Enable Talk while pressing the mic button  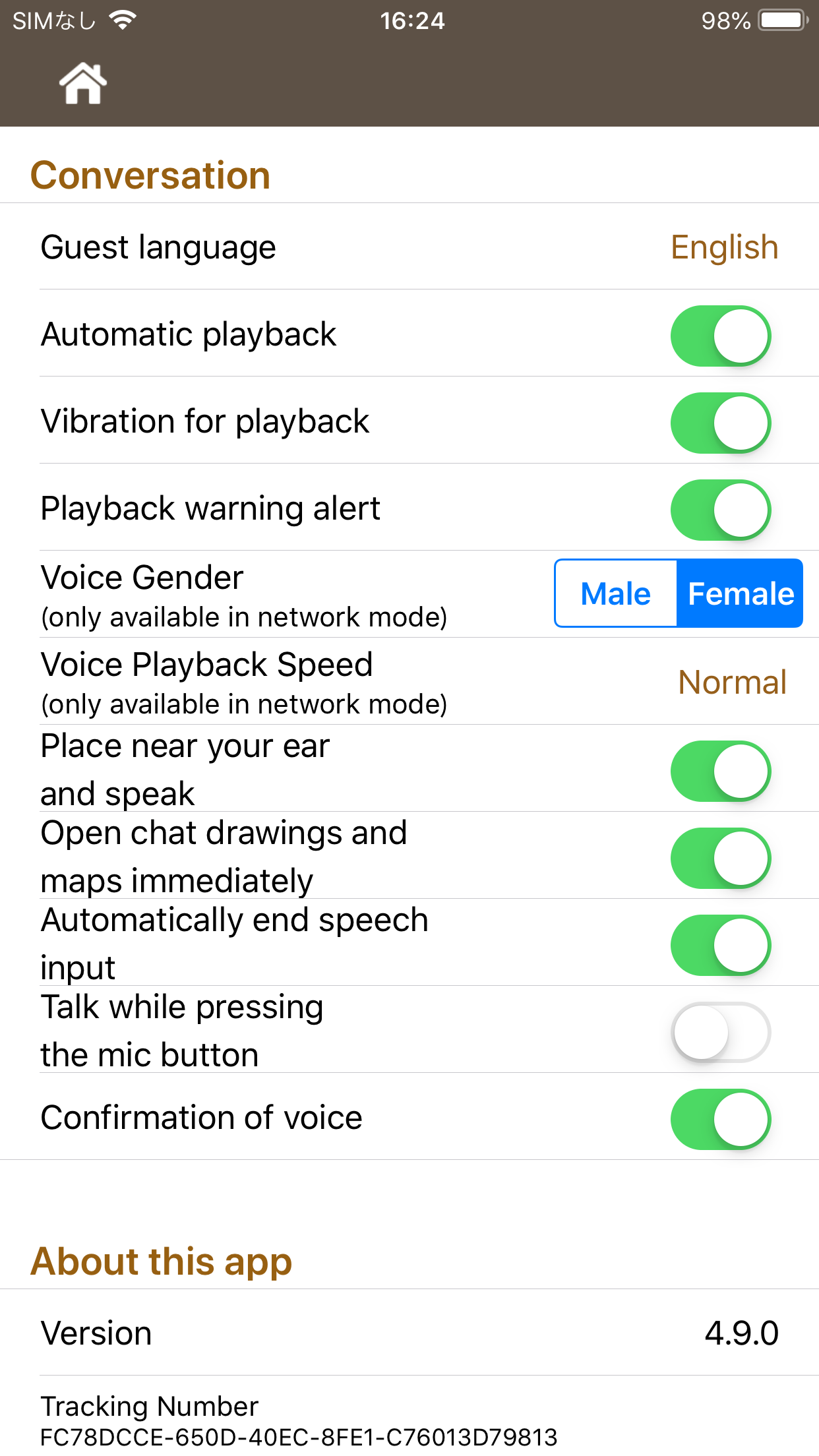pyautogui.click(x=721, y=1032)
